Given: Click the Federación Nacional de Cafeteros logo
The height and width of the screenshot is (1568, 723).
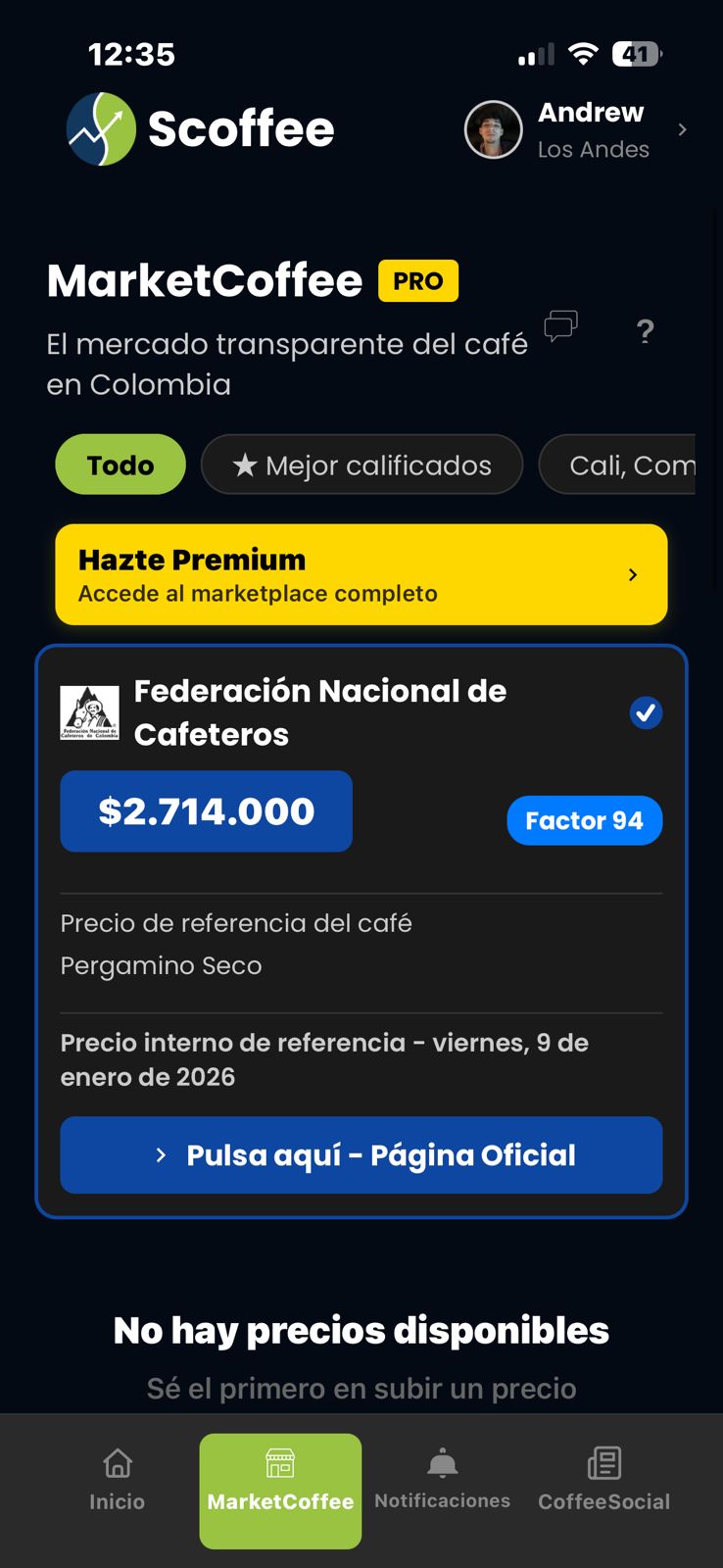Looking at the screenshot, I should coord(90,712).
